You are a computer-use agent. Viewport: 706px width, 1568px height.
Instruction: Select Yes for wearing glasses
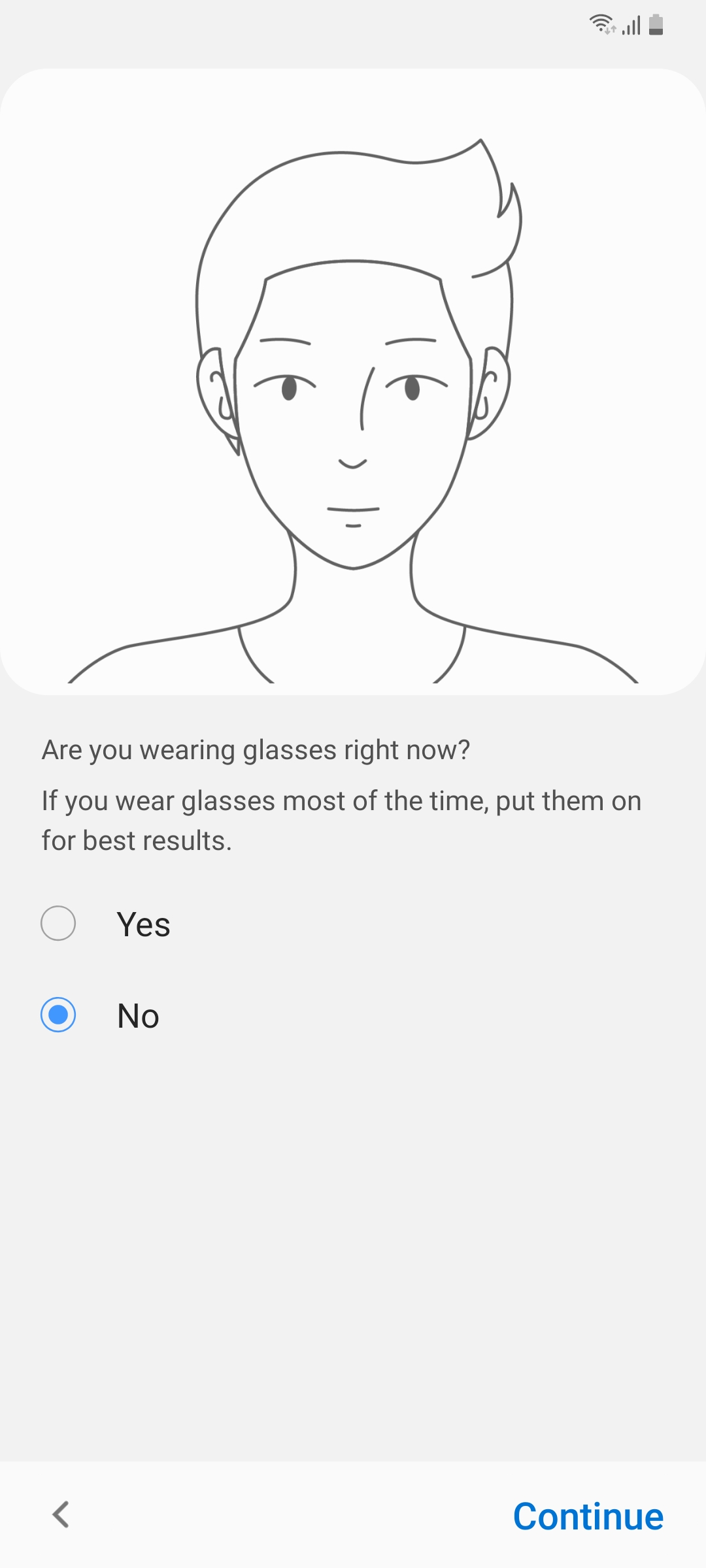pyautogui.click(x=59, y=924)
